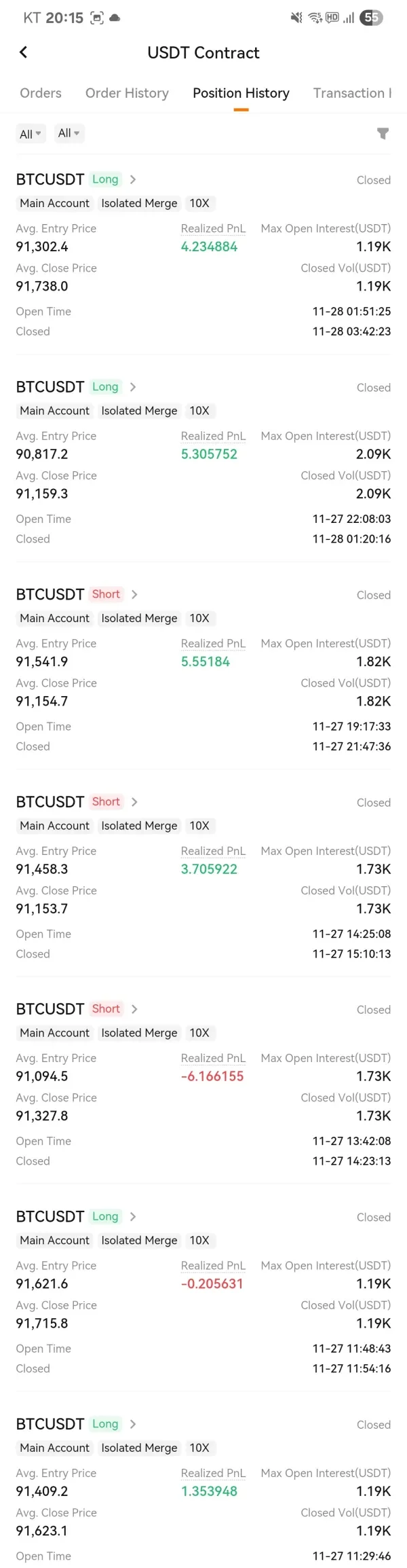
Task: Open the long position with entry 91,621.6
Action: pos(133,1216)
